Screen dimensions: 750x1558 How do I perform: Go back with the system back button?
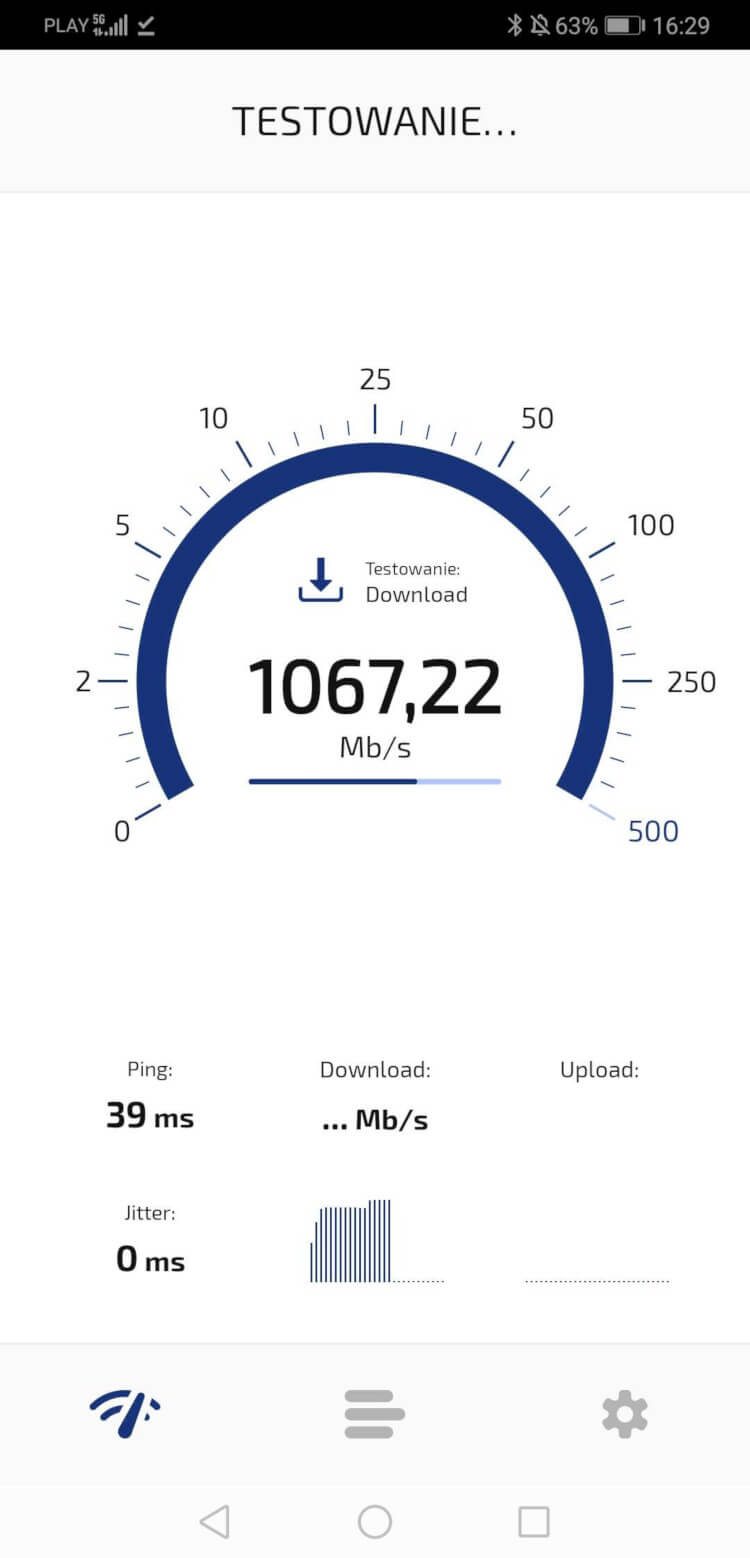point(214,1521)
